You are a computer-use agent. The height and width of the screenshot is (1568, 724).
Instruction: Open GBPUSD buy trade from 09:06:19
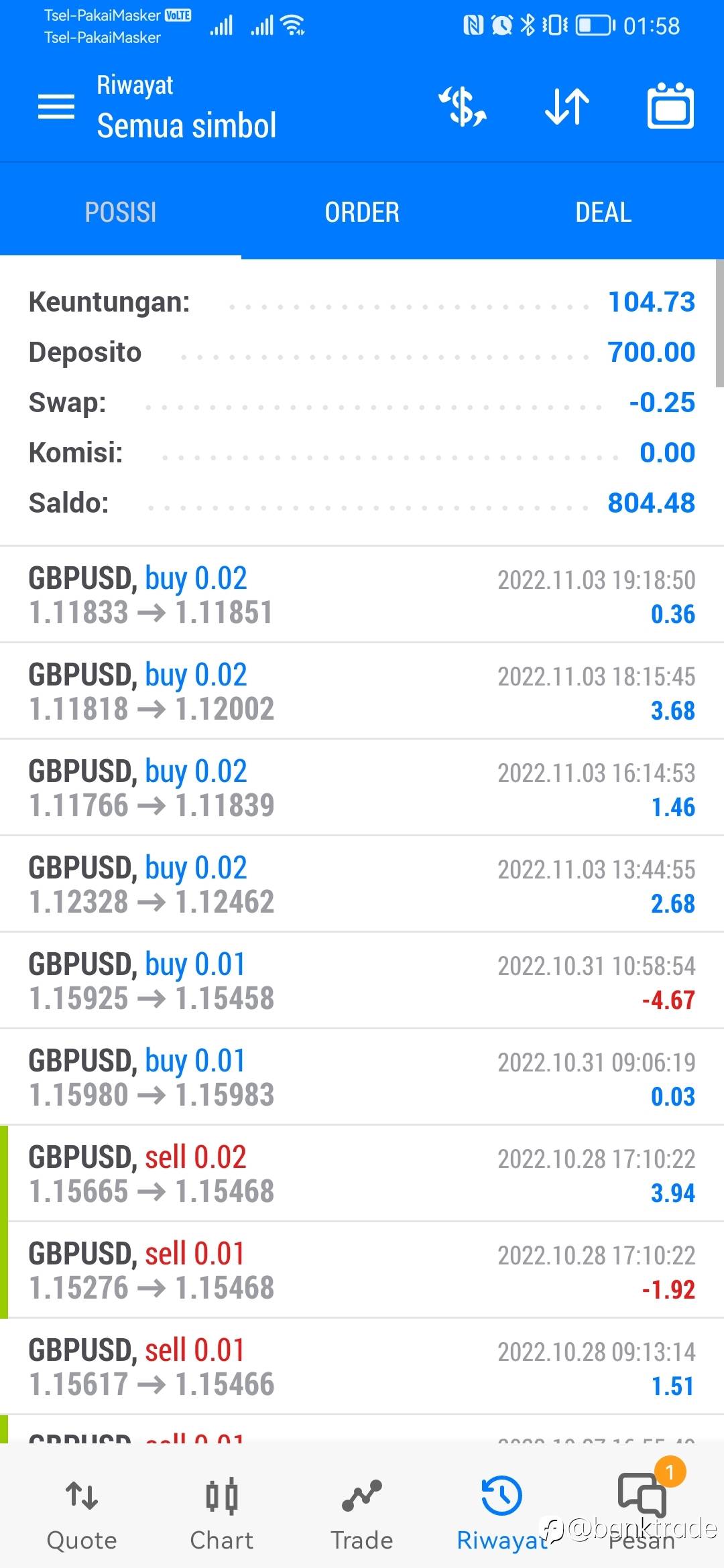(362, 1077)
